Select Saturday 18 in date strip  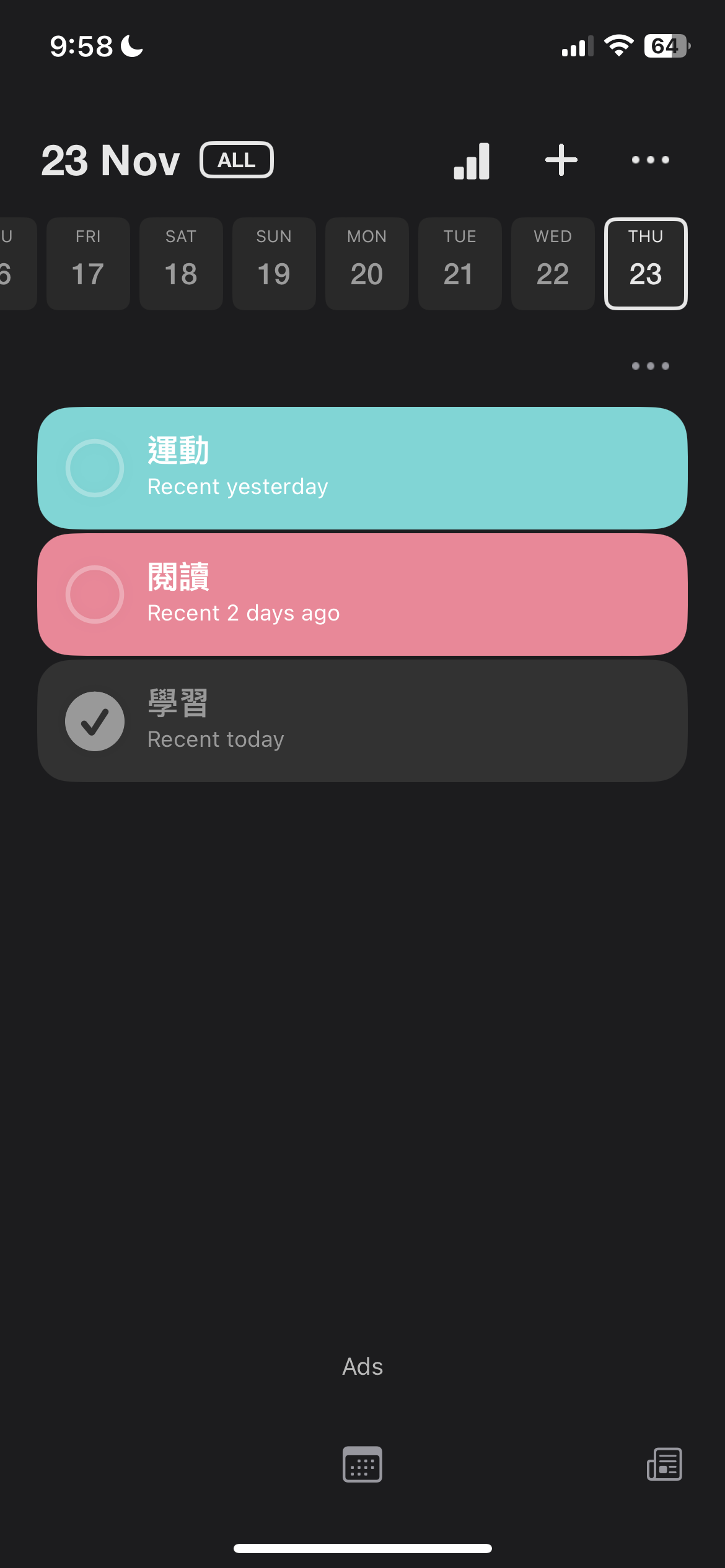pos(181,263)
